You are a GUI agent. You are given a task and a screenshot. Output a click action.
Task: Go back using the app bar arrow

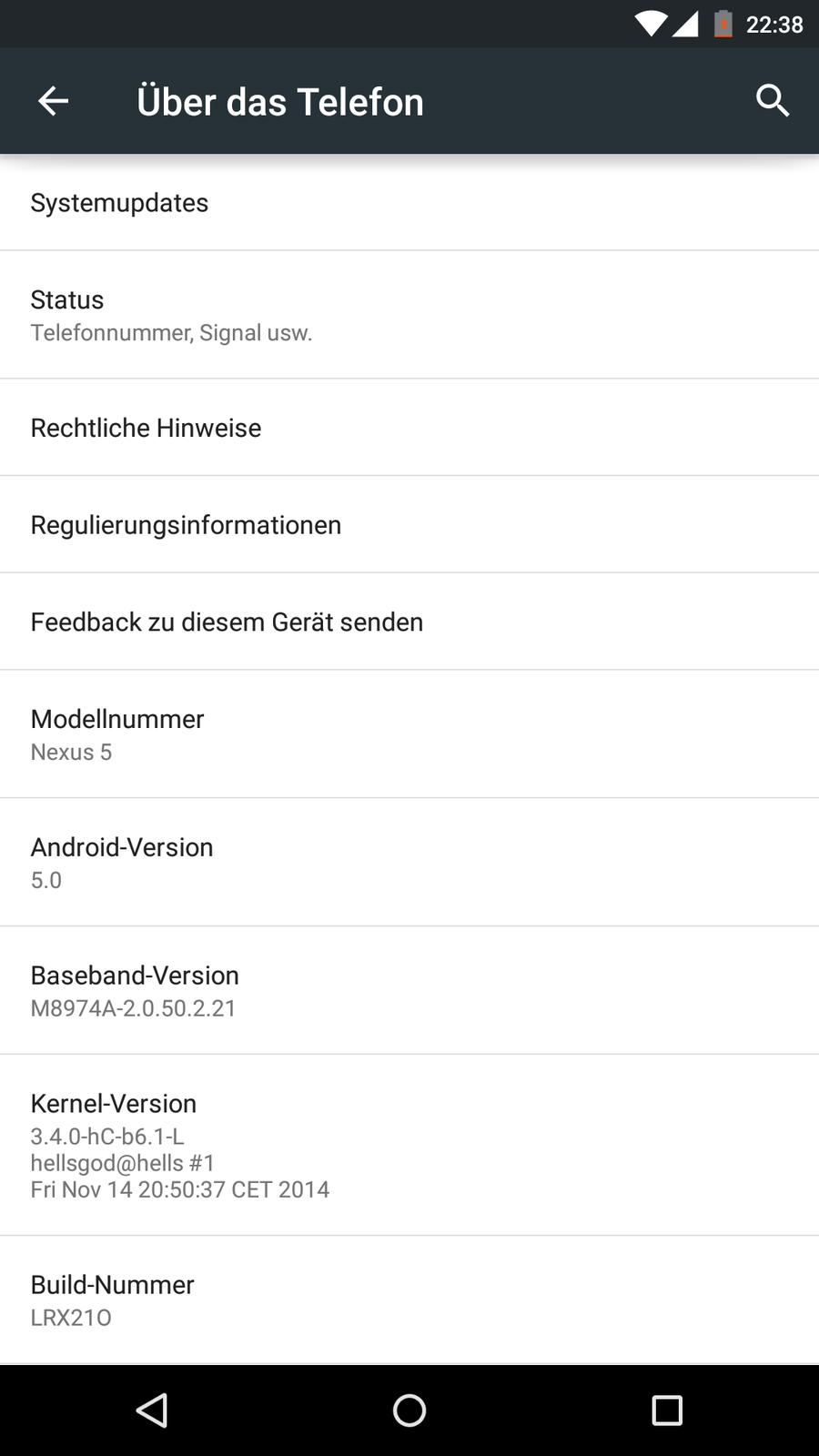[x=53, y=101]
